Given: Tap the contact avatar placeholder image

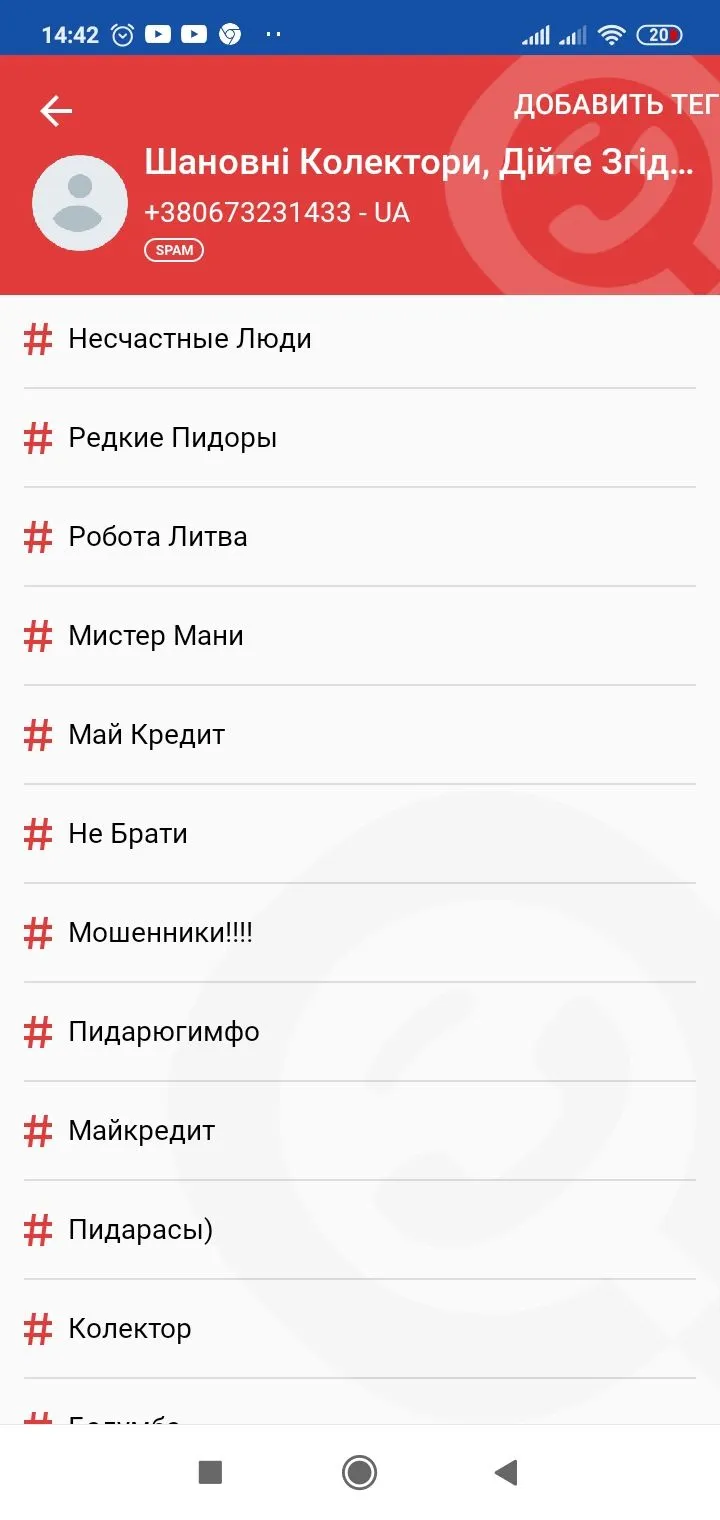Looking at the screenshot, I should [79, 201].
